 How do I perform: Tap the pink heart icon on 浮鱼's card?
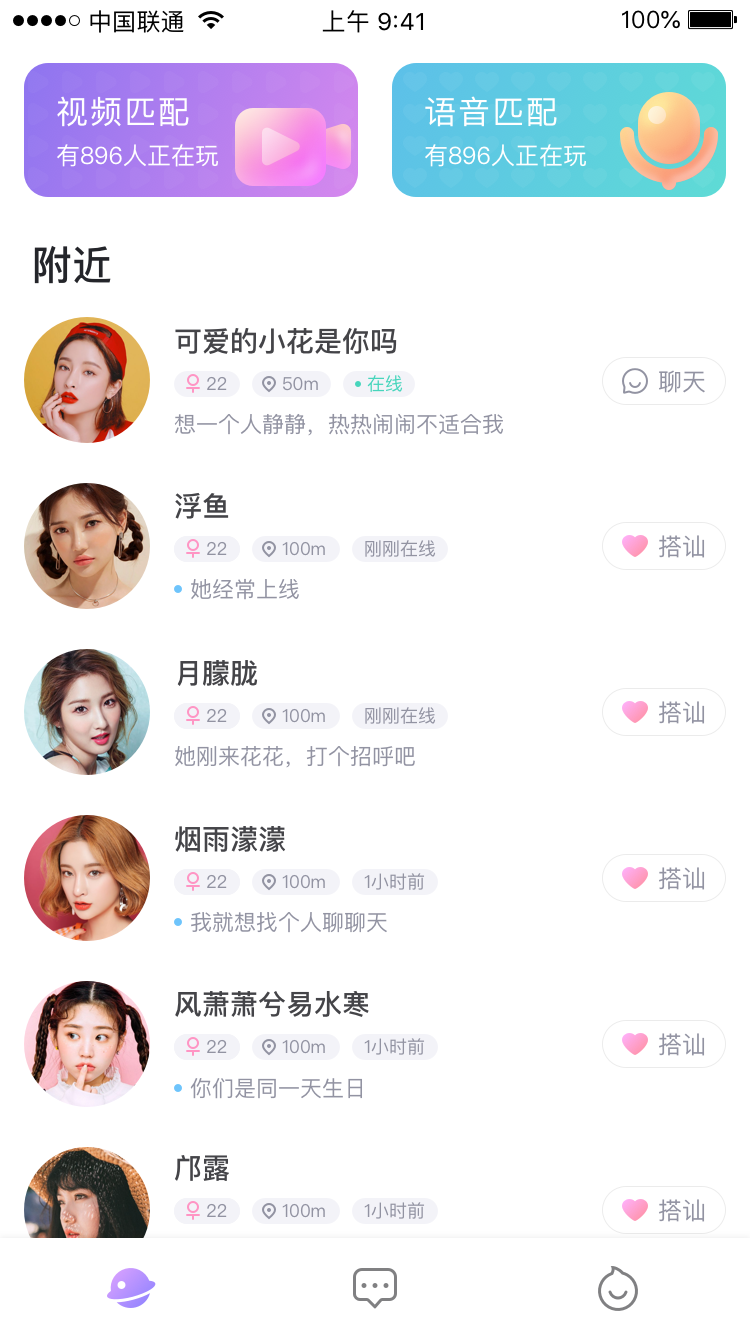(636, 546)
